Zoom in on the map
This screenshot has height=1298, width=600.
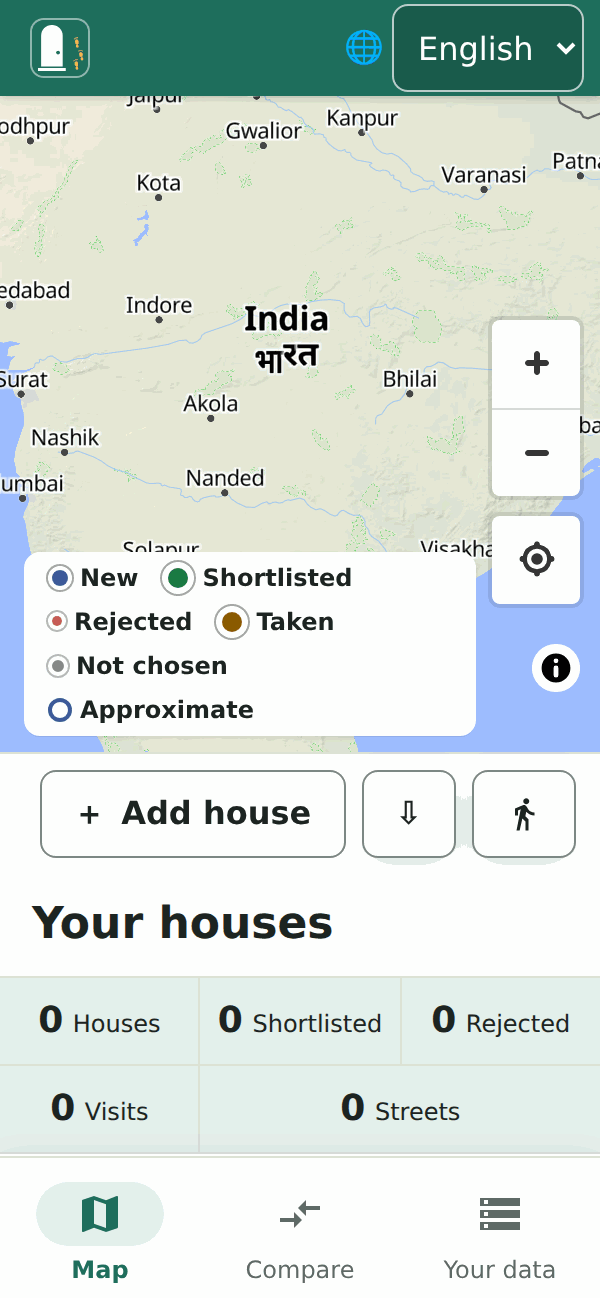537,364
